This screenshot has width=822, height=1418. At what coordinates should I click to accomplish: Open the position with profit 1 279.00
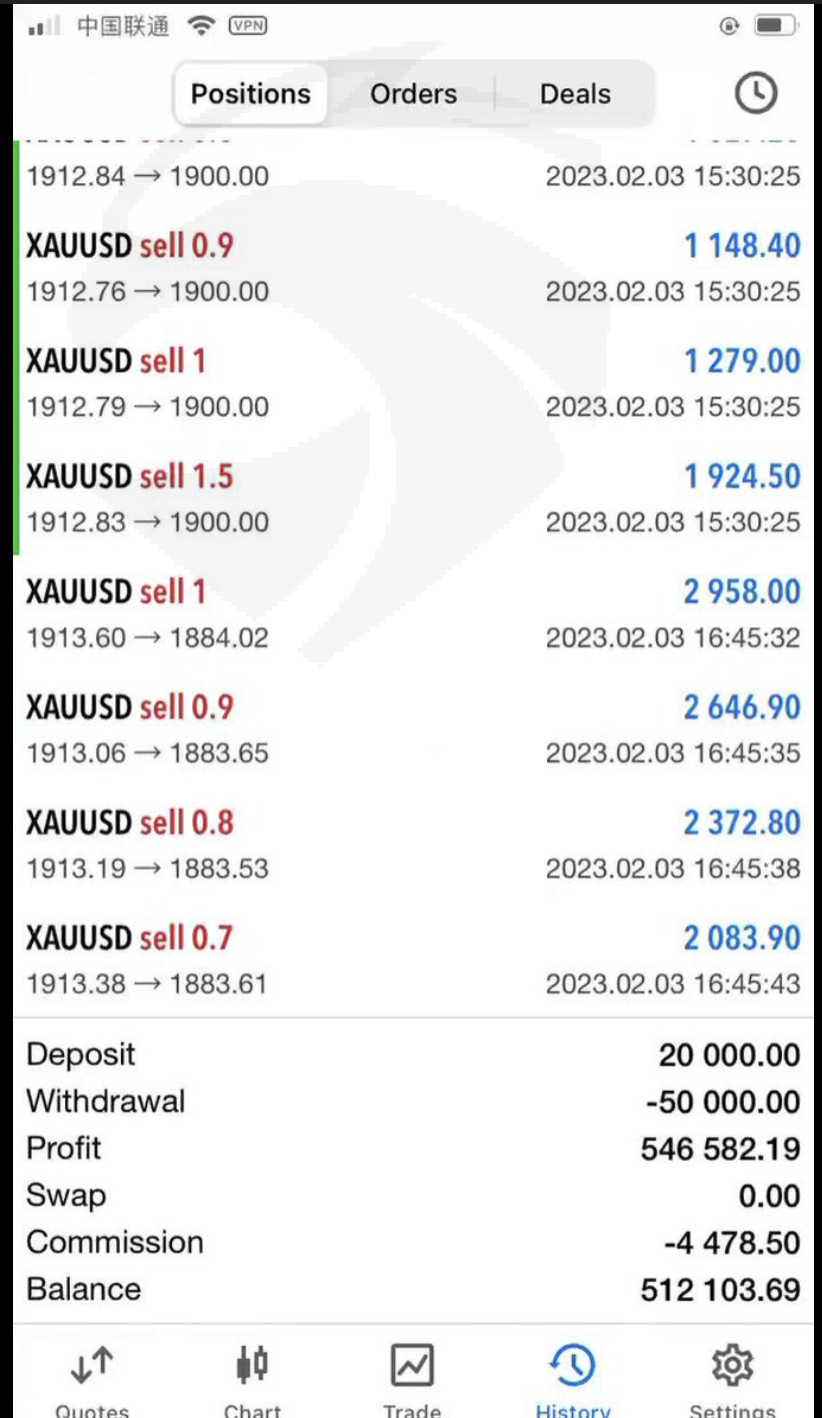click(413, 382)
